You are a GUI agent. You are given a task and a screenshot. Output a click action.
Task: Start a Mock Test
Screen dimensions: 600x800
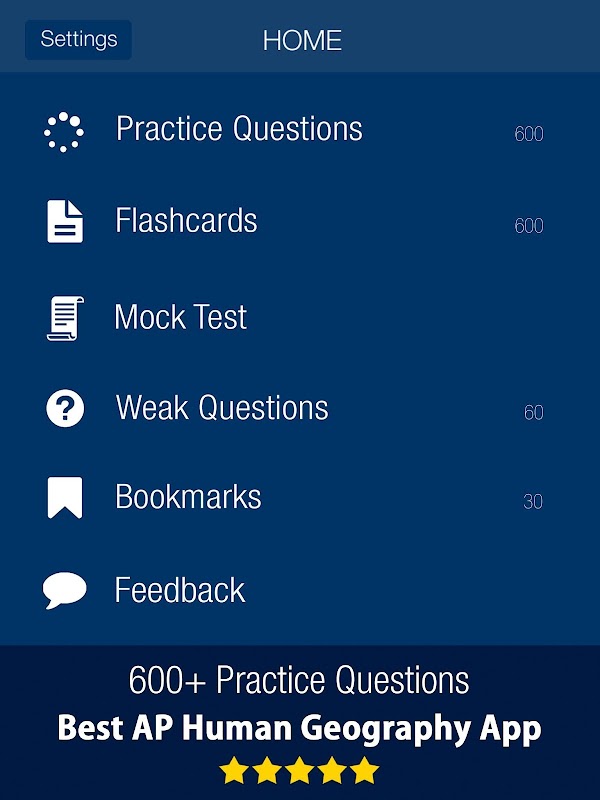pyautogui.click(x=180, y=318)
